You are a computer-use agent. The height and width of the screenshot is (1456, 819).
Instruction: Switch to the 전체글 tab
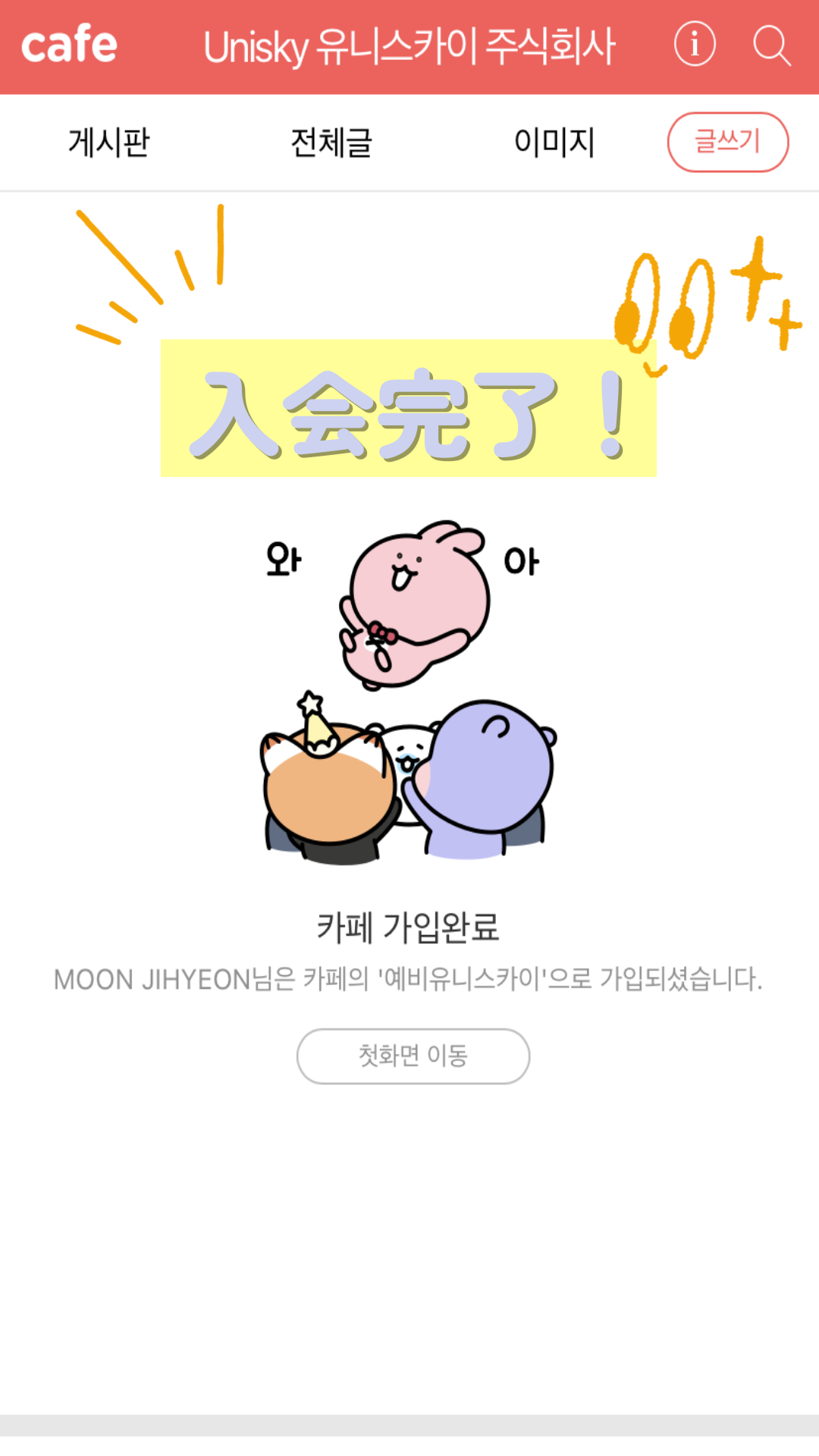(331, 143)
